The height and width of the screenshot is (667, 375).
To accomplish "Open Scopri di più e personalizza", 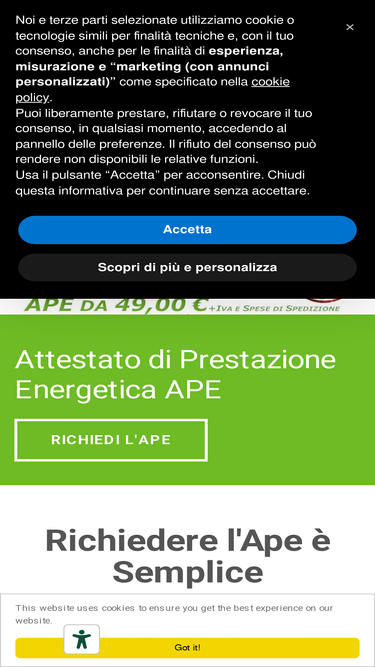I will [x=187, y=268].
